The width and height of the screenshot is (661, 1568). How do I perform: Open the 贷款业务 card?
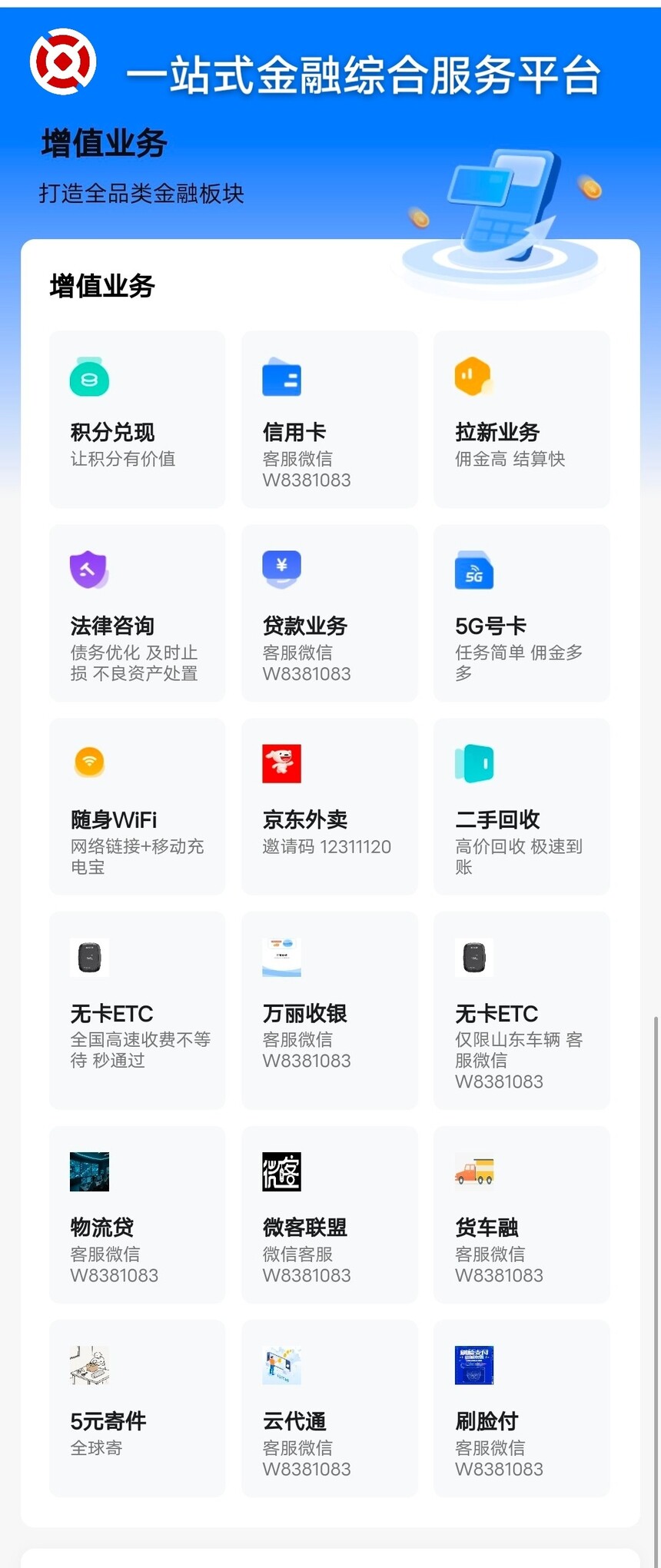click(329, 613)
